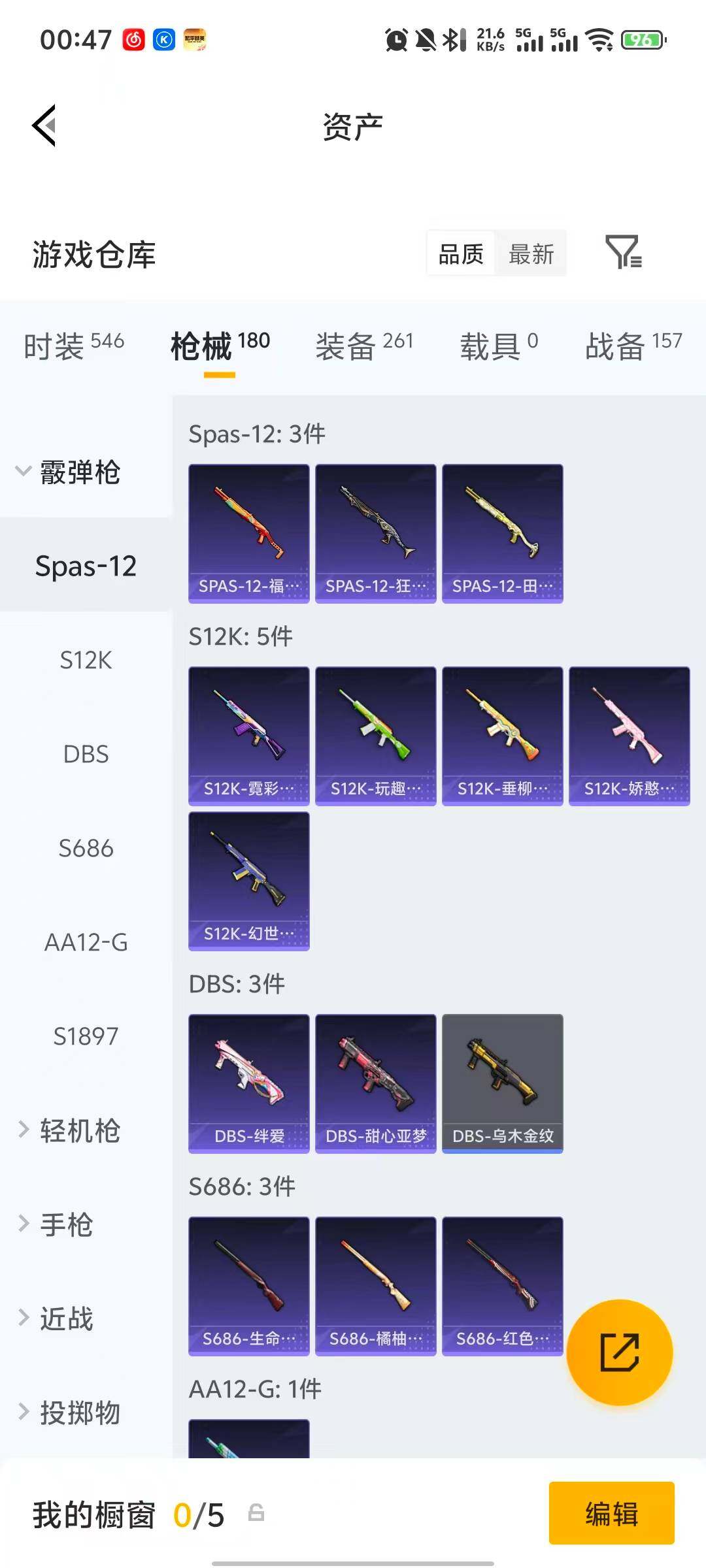The width and height of the screenshot is (706, 1568).
Task: Switch to the 时装 tab
Action: point(74,345)
